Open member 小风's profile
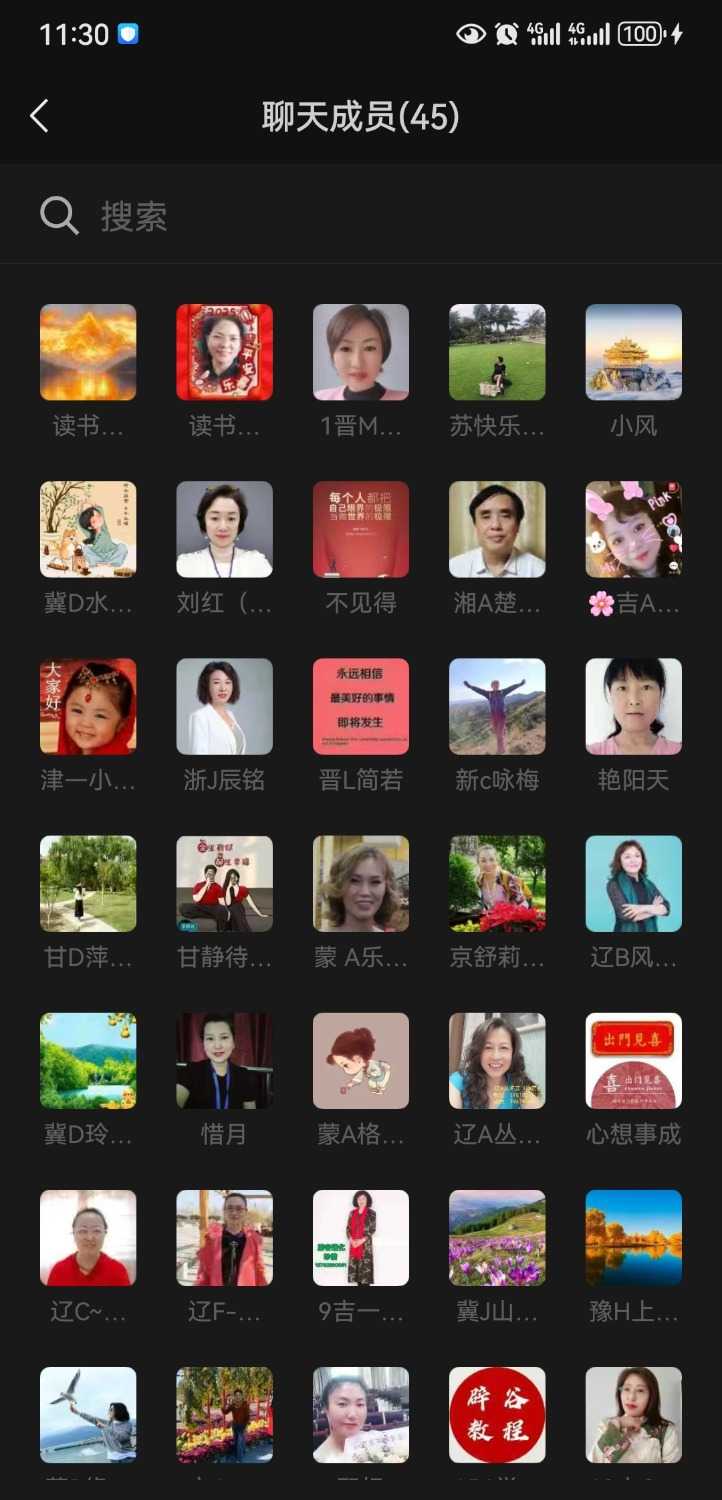Screen dimensions: 722x1500 tap(633, 352)
